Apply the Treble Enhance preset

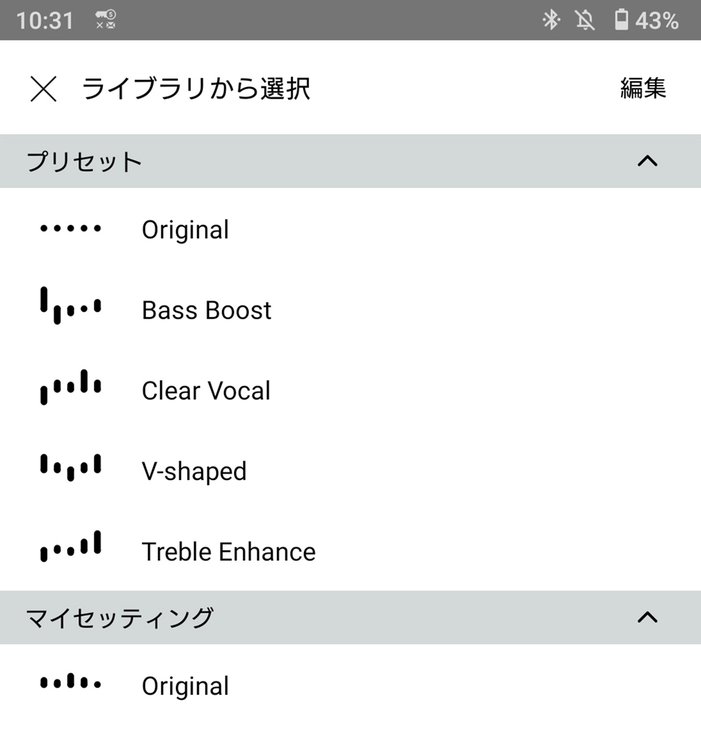click(228, 552)
